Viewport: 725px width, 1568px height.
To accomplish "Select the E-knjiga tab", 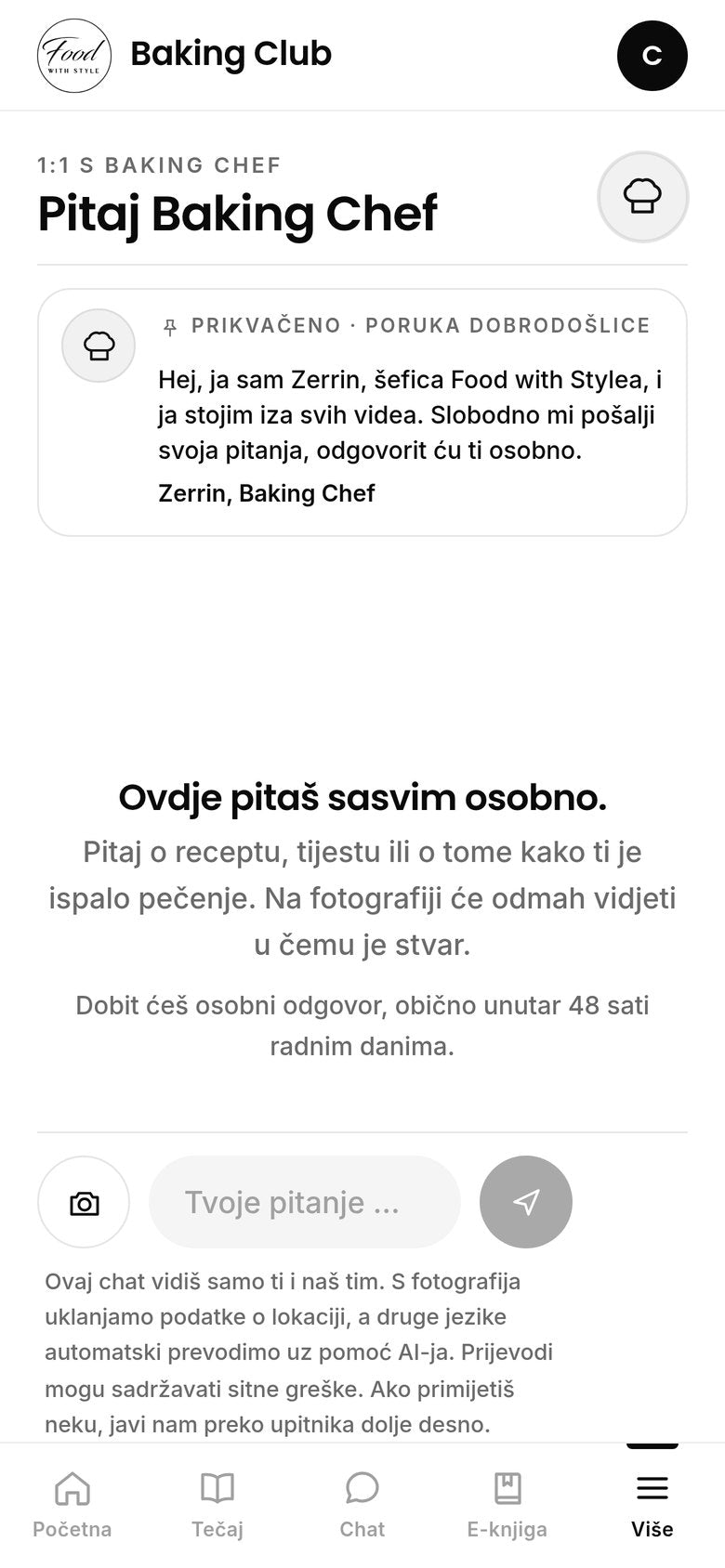I will click(507, 1505).
